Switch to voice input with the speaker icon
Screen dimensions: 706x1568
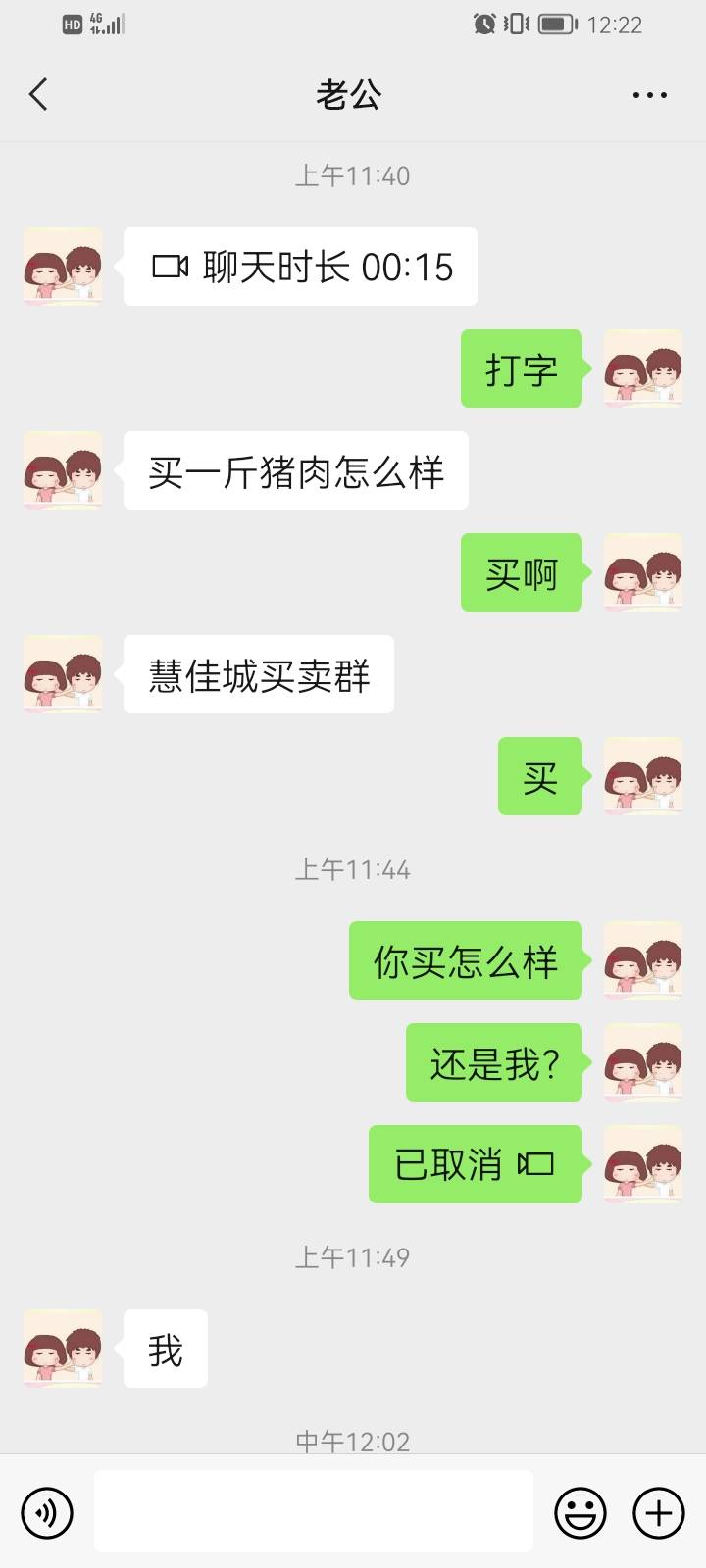click(45, 1512)
